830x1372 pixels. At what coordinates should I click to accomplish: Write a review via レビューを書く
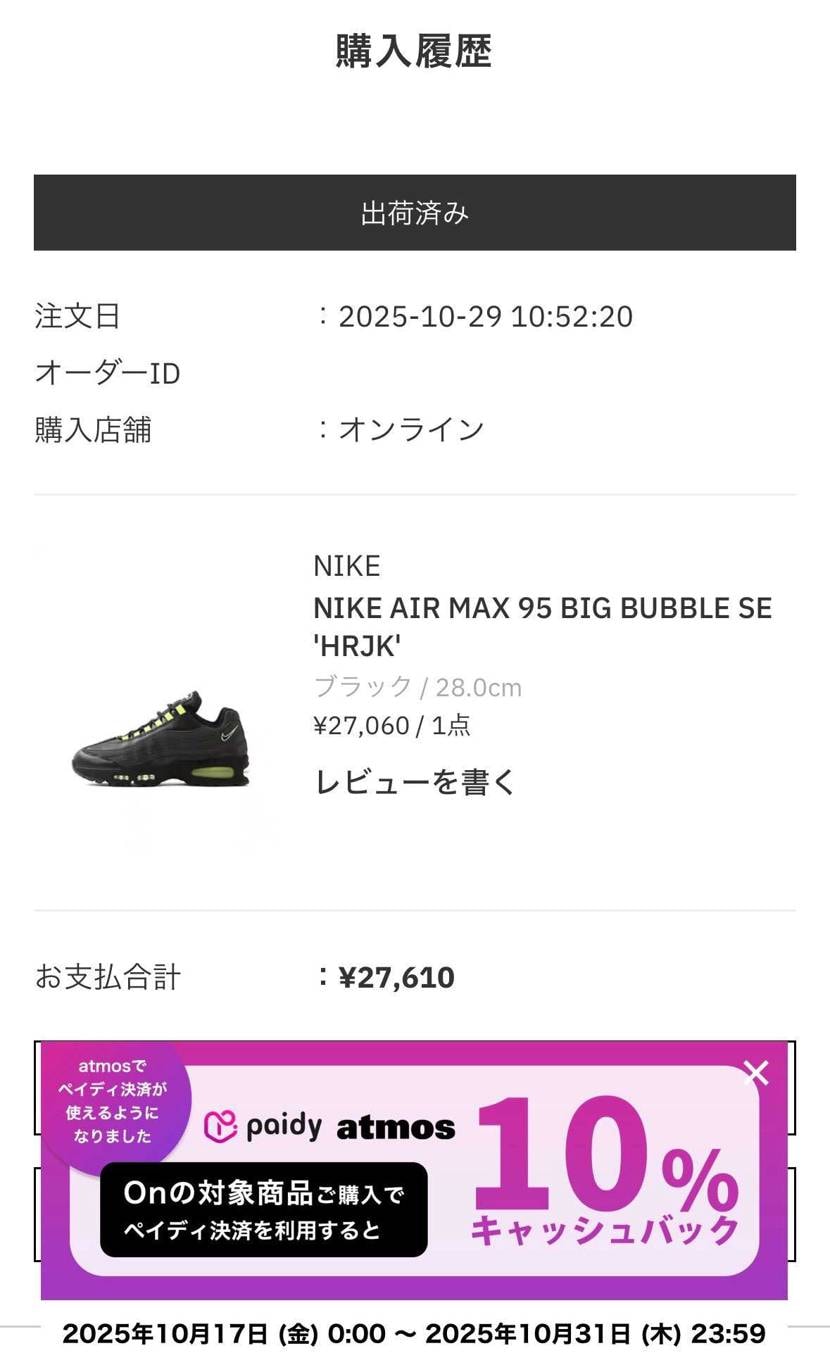414,782
